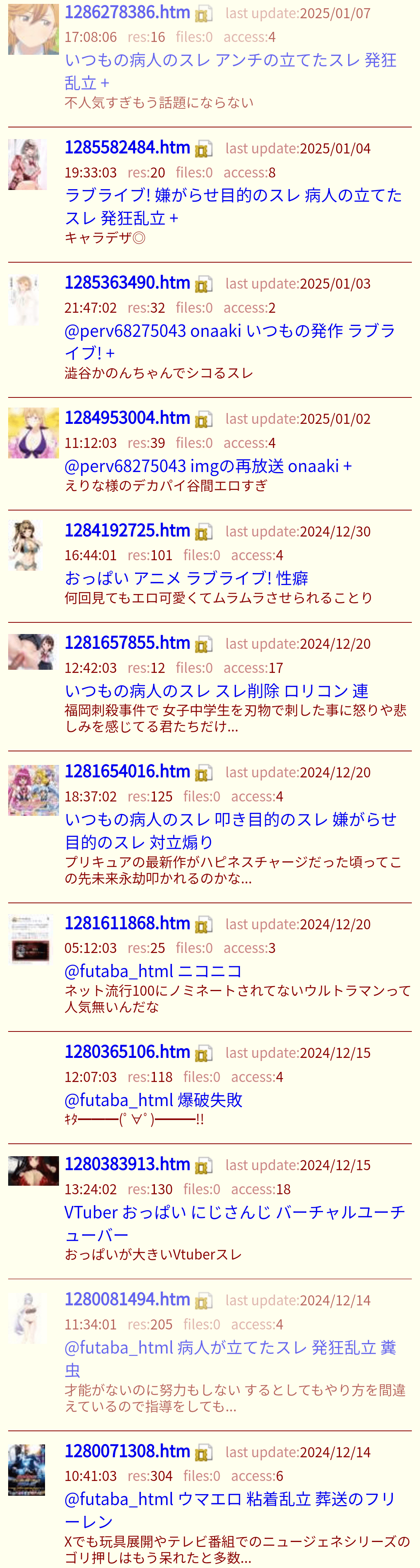Open thread link 1280071308.htm
Image resolution: width=420 pixels, height=1568 pixels.
pos(127,1451)
